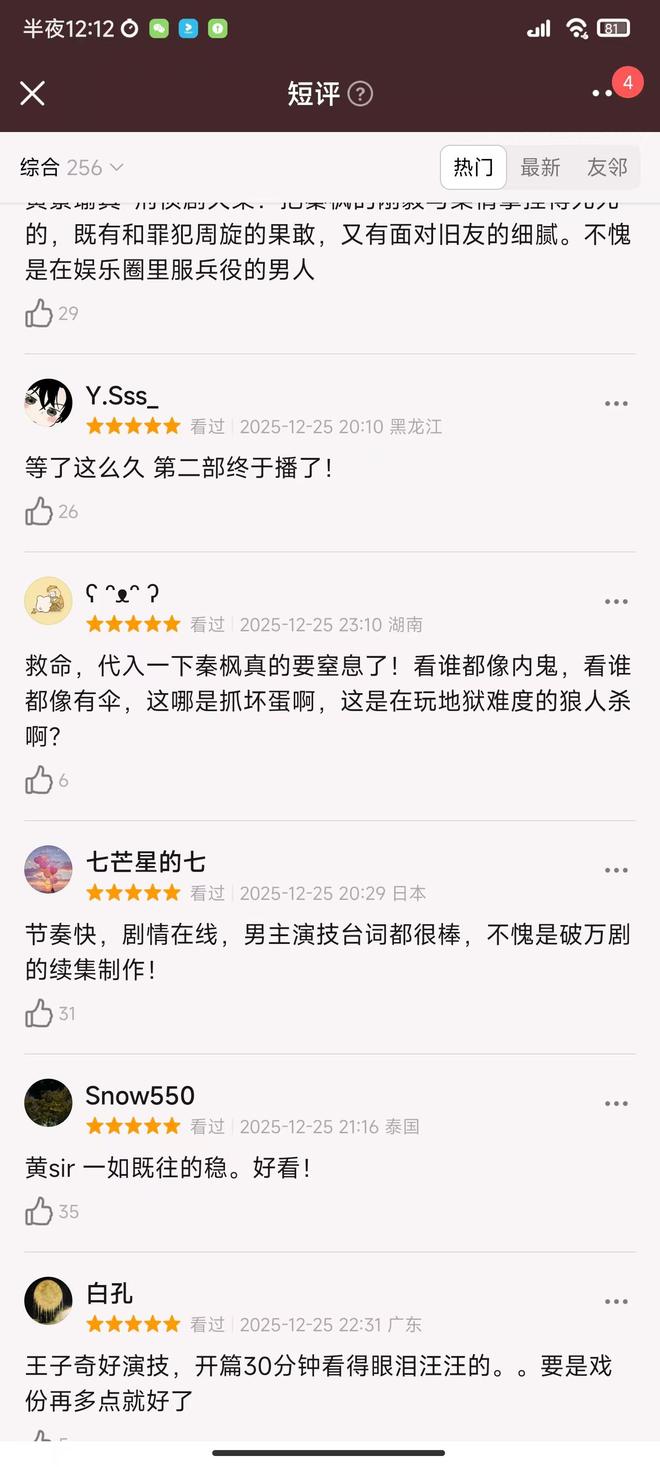Screen dimensions: 660x1467
Task: Open more options for Snow550's review
Action: click(616, 1103)
